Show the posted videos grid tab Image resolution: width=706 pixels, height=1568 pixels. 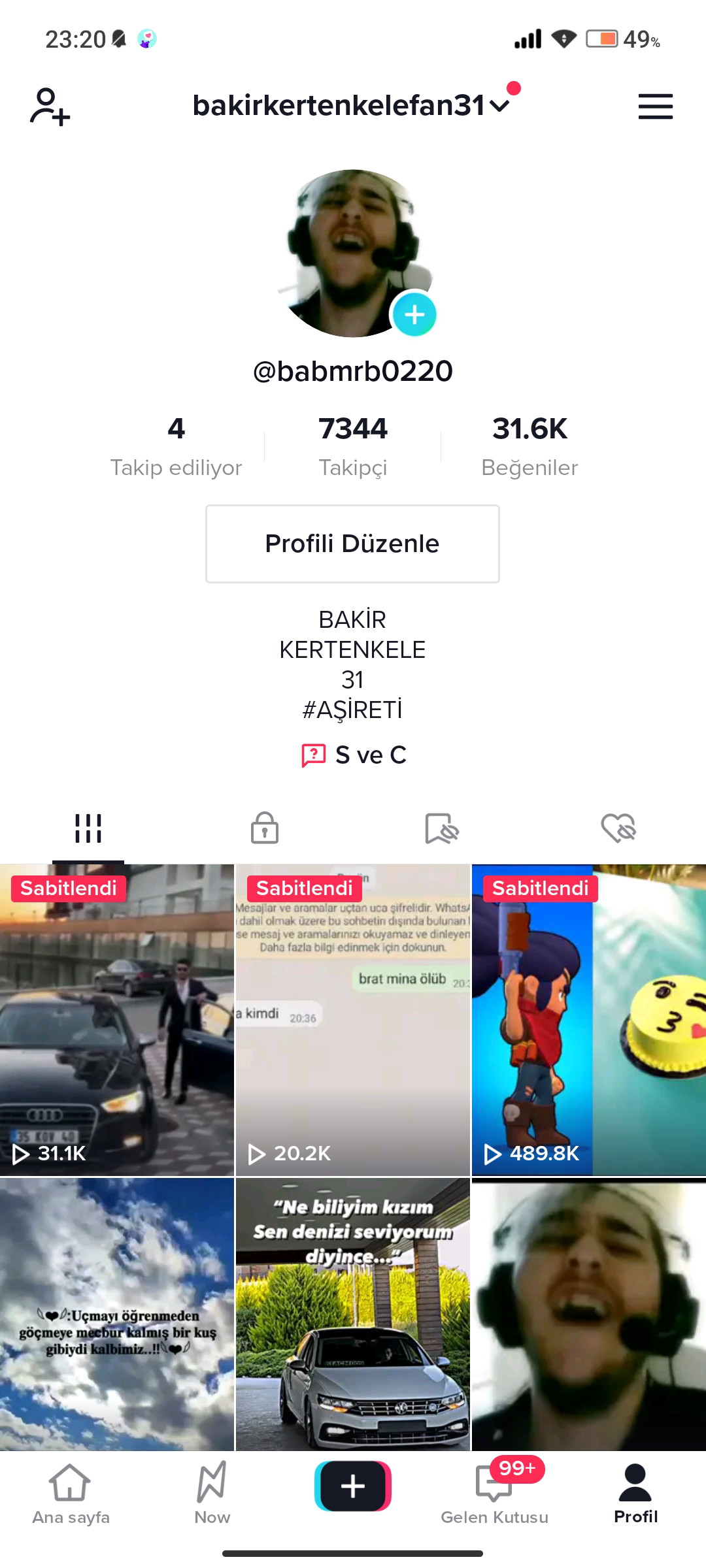coord(88,828)
